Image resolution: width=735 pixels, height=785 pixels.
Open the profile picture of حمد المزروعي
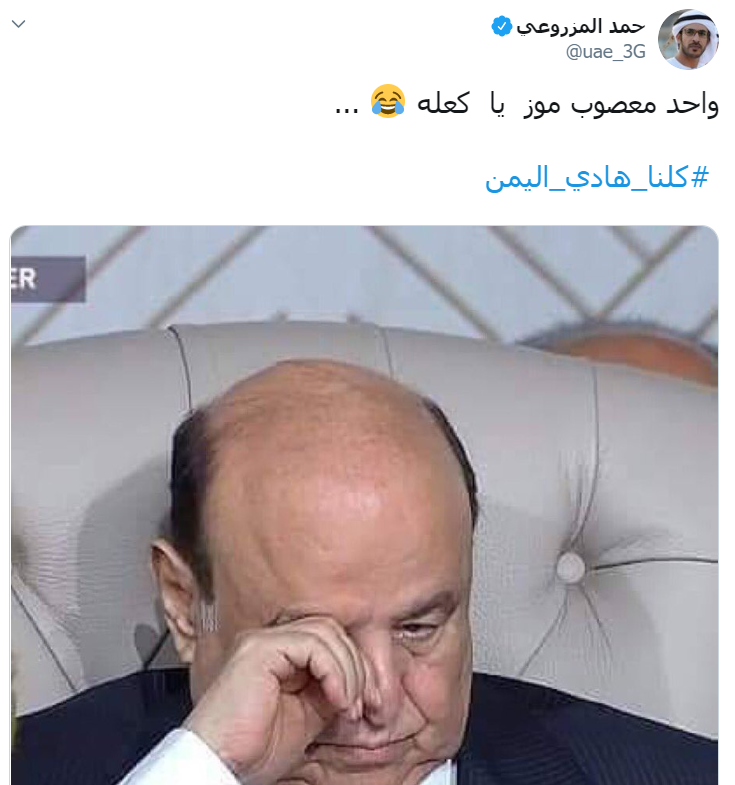[689, 39]
